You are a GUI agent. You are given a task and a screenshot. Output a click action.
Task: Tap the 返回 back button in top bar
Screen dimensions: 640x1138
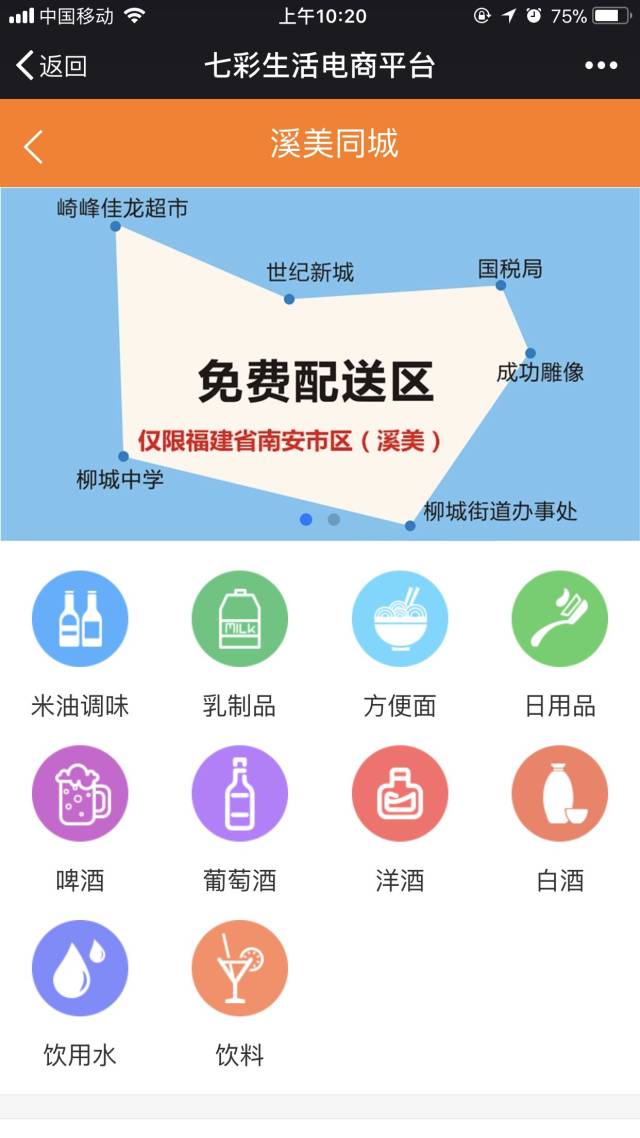[x=52, y=66]
